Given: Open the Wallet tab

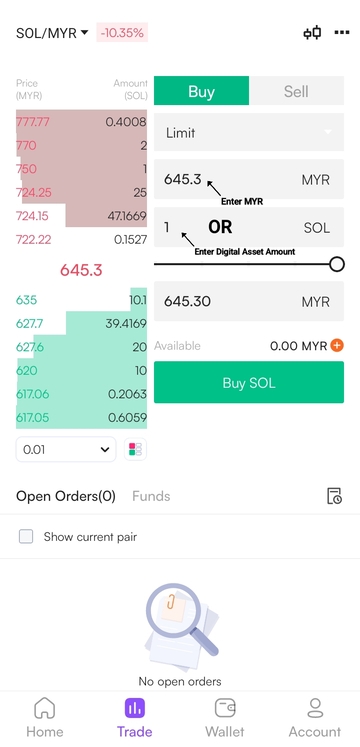Looking at the screenshot, I should pos(225,718).
